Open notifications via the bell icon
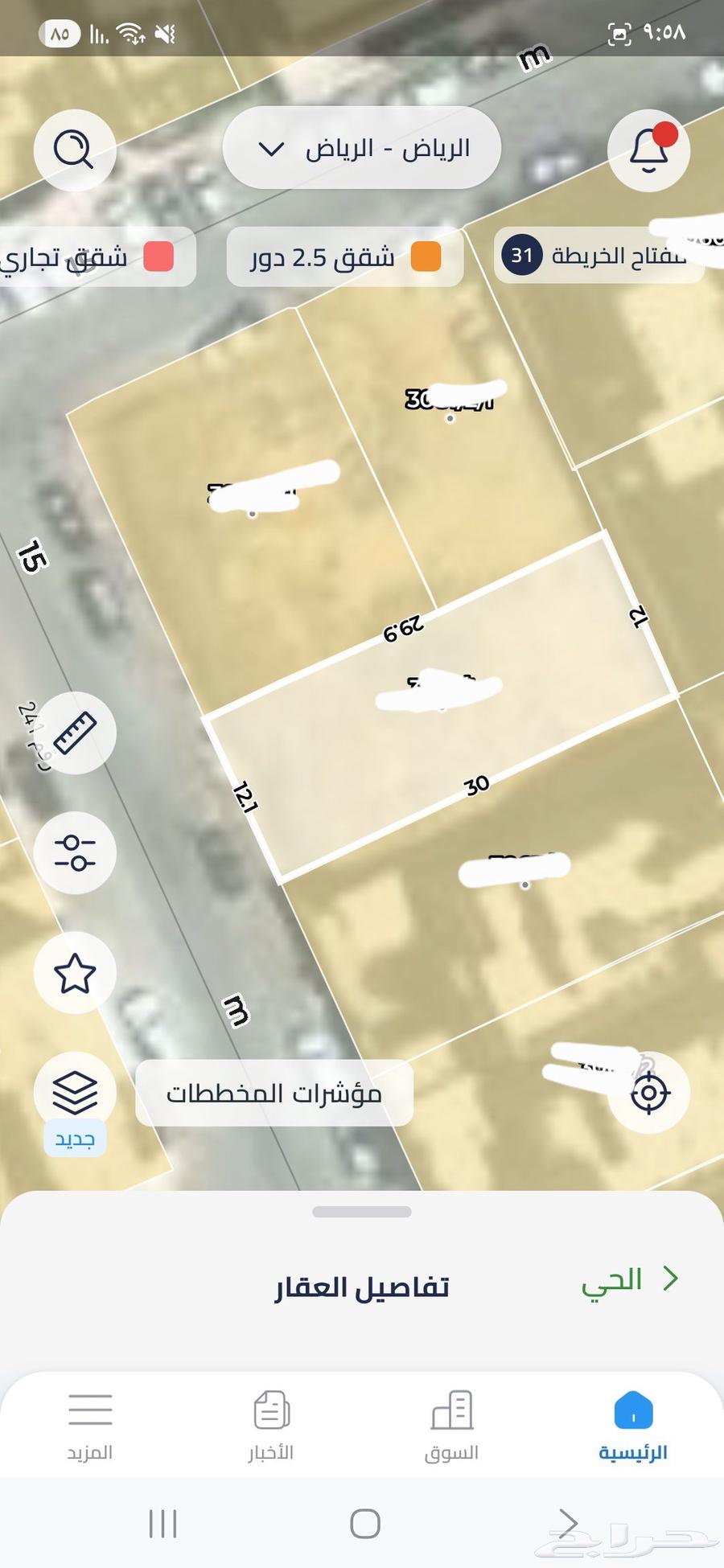724x1568 pixels. click(648, 151)
